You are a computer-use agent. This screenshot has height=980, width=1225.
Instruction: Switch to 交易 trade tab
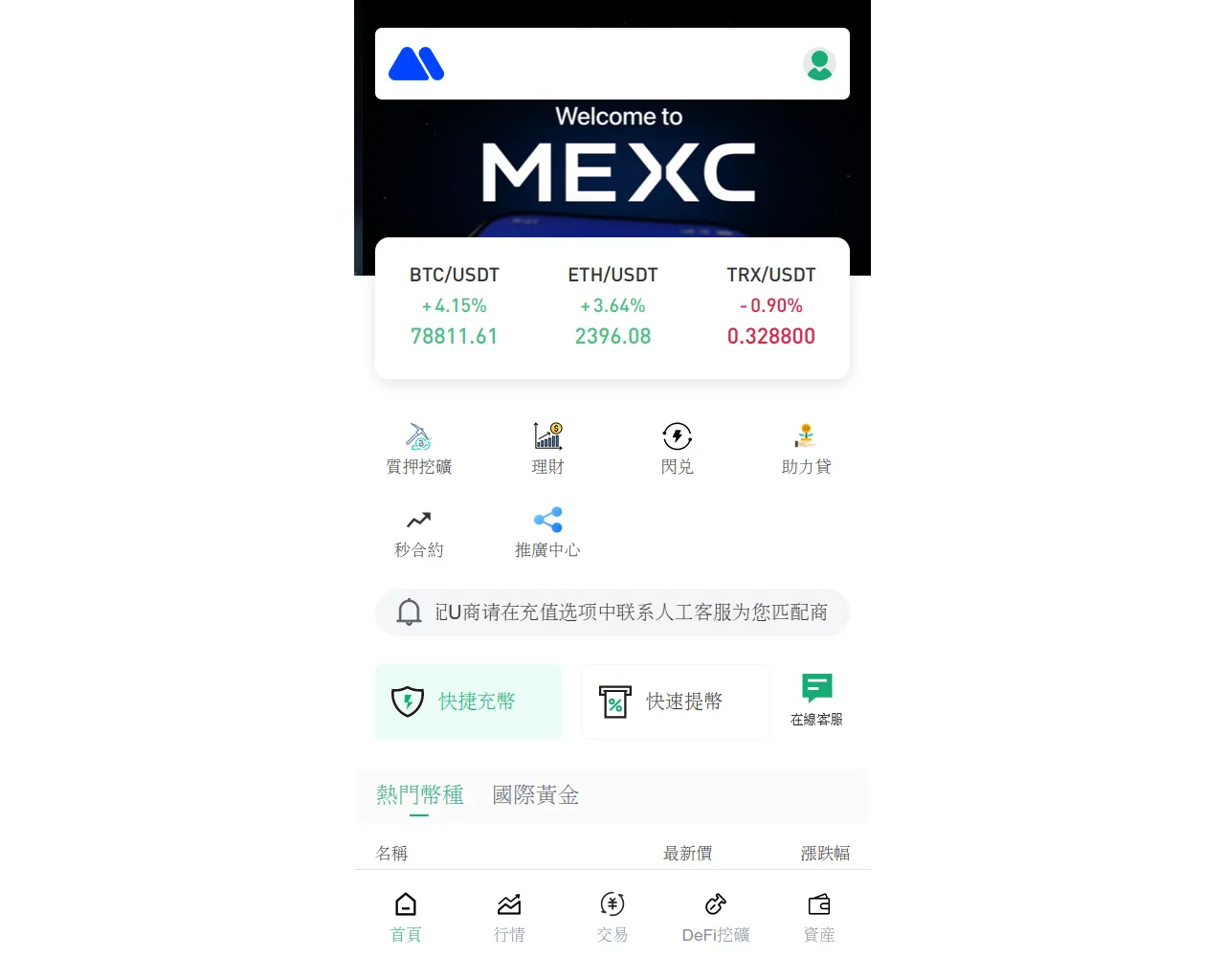click(612, 917)
